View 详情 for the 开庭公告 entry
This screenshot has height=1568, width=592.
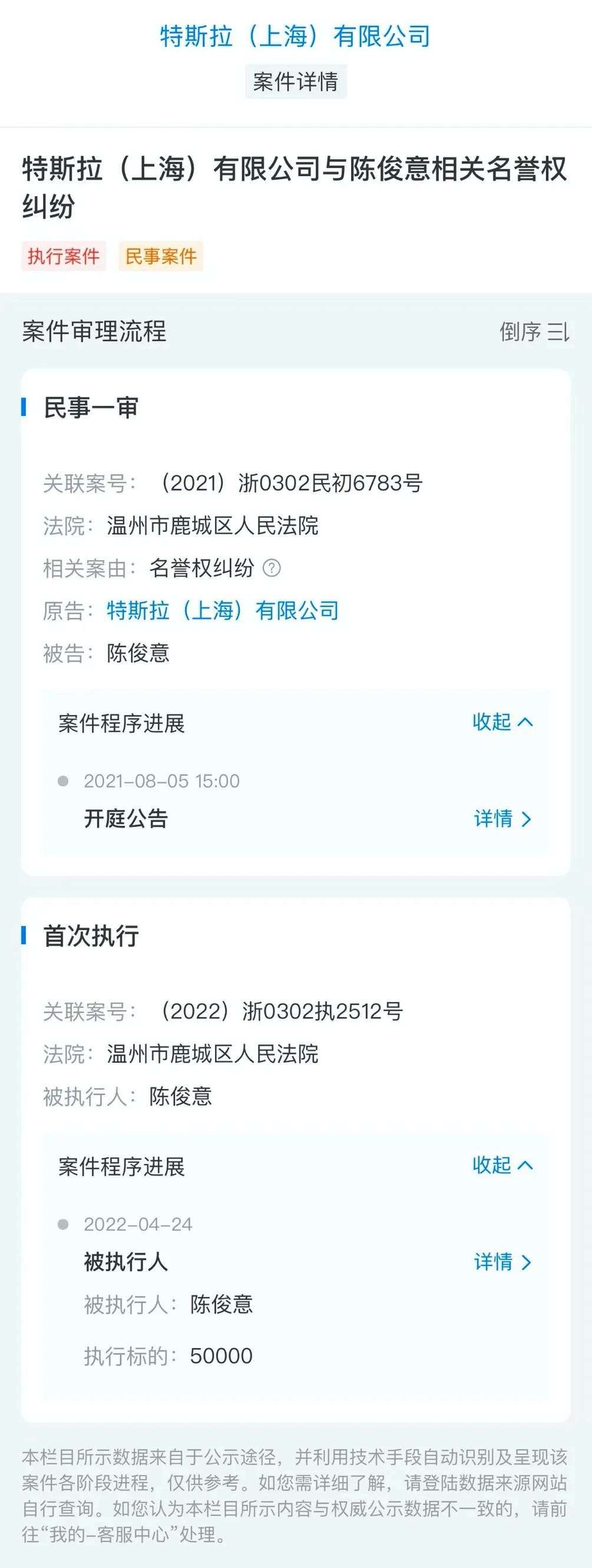(502, 819)
